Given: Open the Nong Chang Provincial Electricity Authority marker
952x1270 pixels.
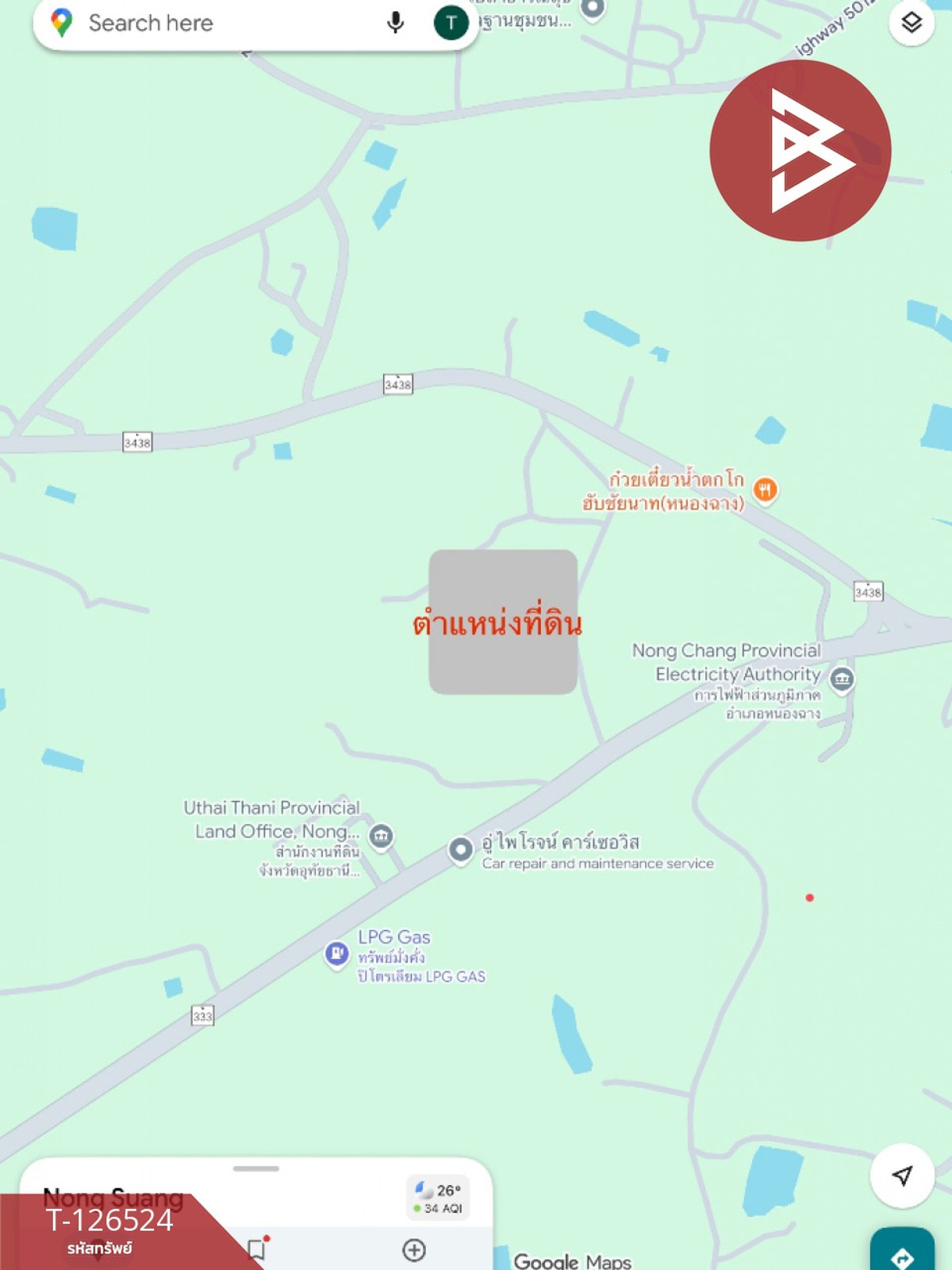Looking at the screenshot, I should pyautogui.click(x=842, y=679).
